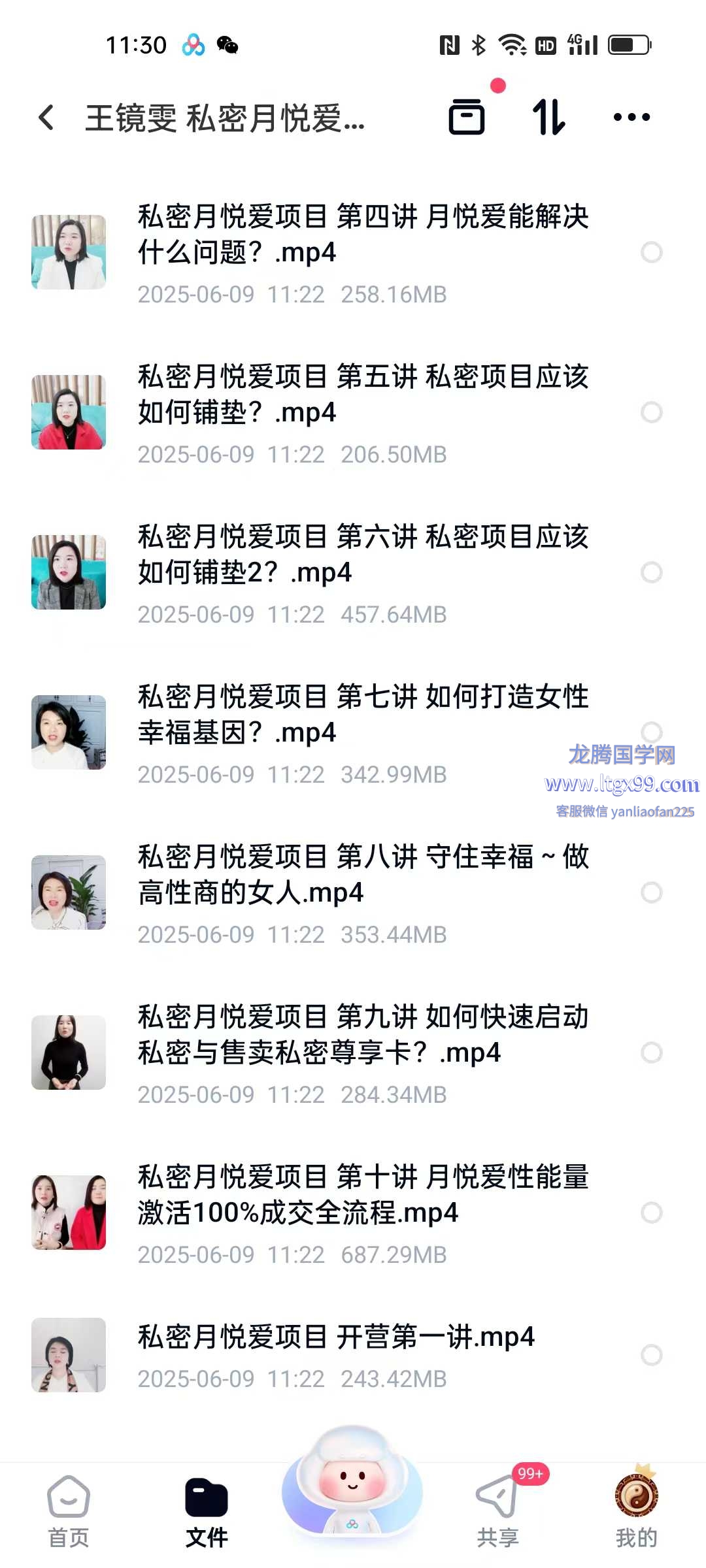
Task: Go back from the folder view
Action: tap(46, 118)
